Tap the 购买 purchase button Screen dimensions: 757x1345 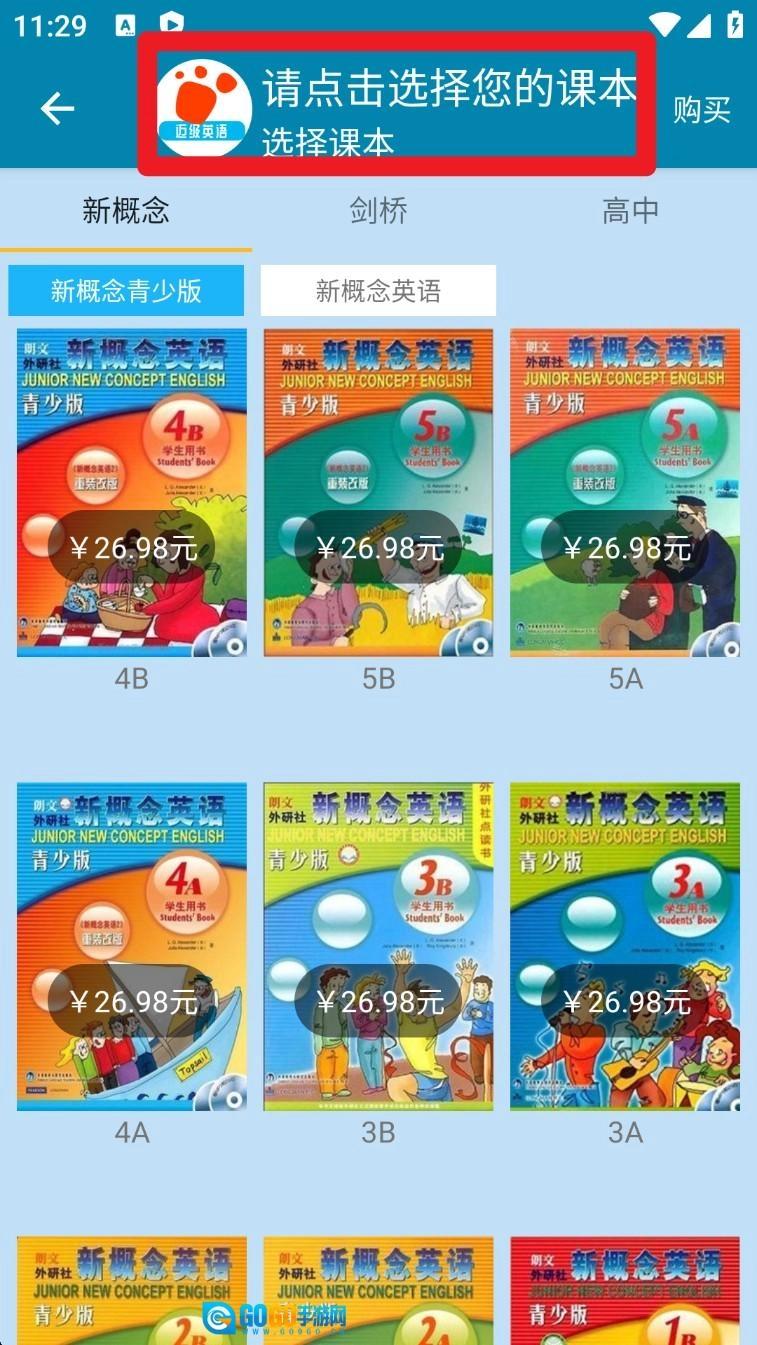[x=701, y=109]
